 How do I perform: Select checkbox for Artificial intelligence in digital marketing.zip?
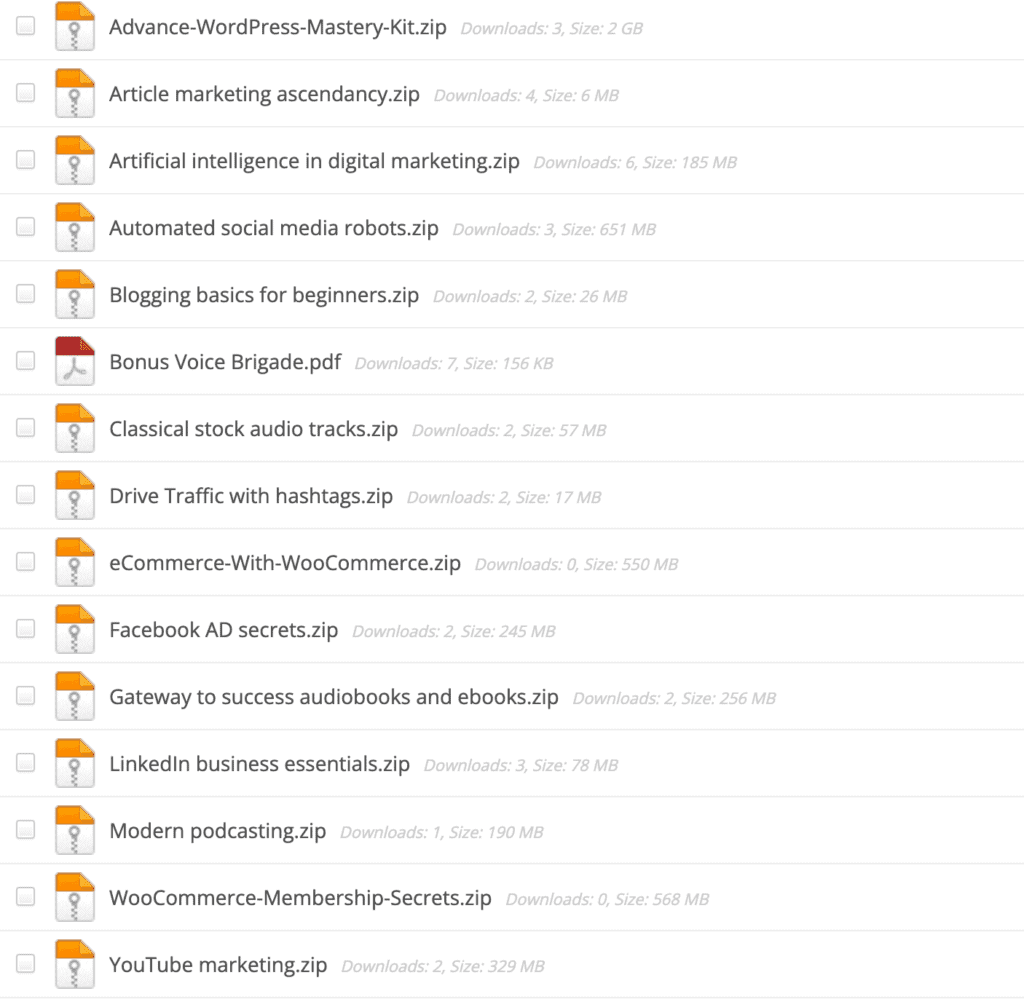pos(25,159)
